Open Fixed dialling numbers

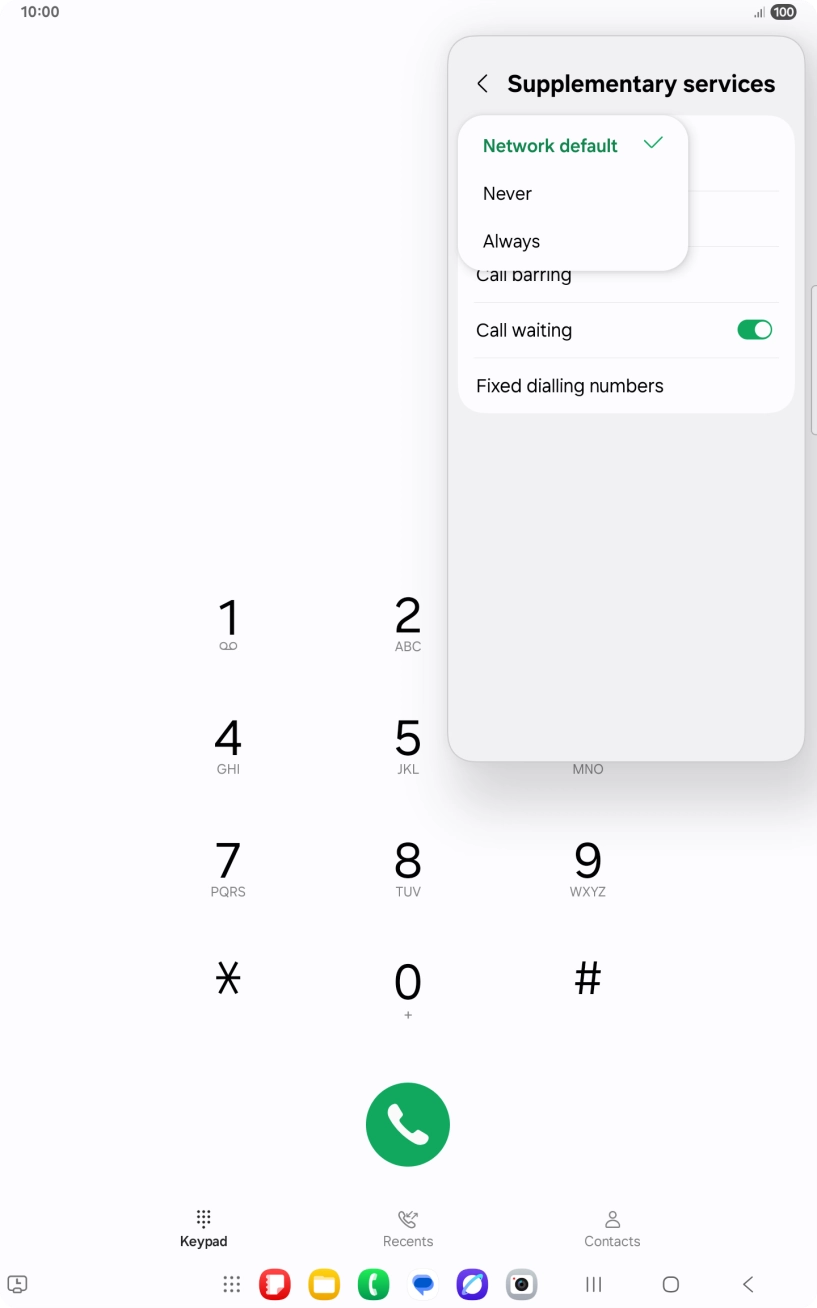click(626, 386)
